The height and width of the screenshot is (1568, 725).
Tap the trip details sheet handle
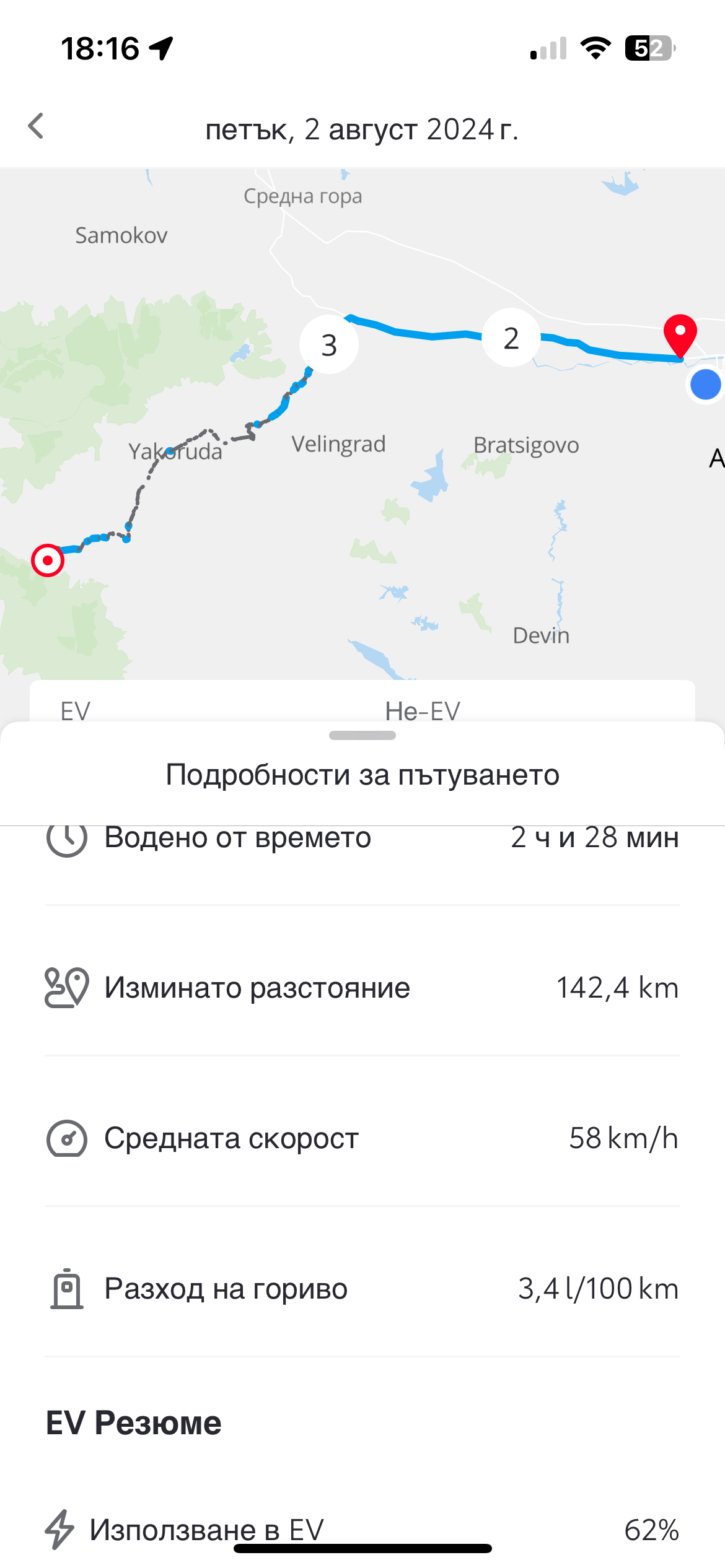pos(362,735)
